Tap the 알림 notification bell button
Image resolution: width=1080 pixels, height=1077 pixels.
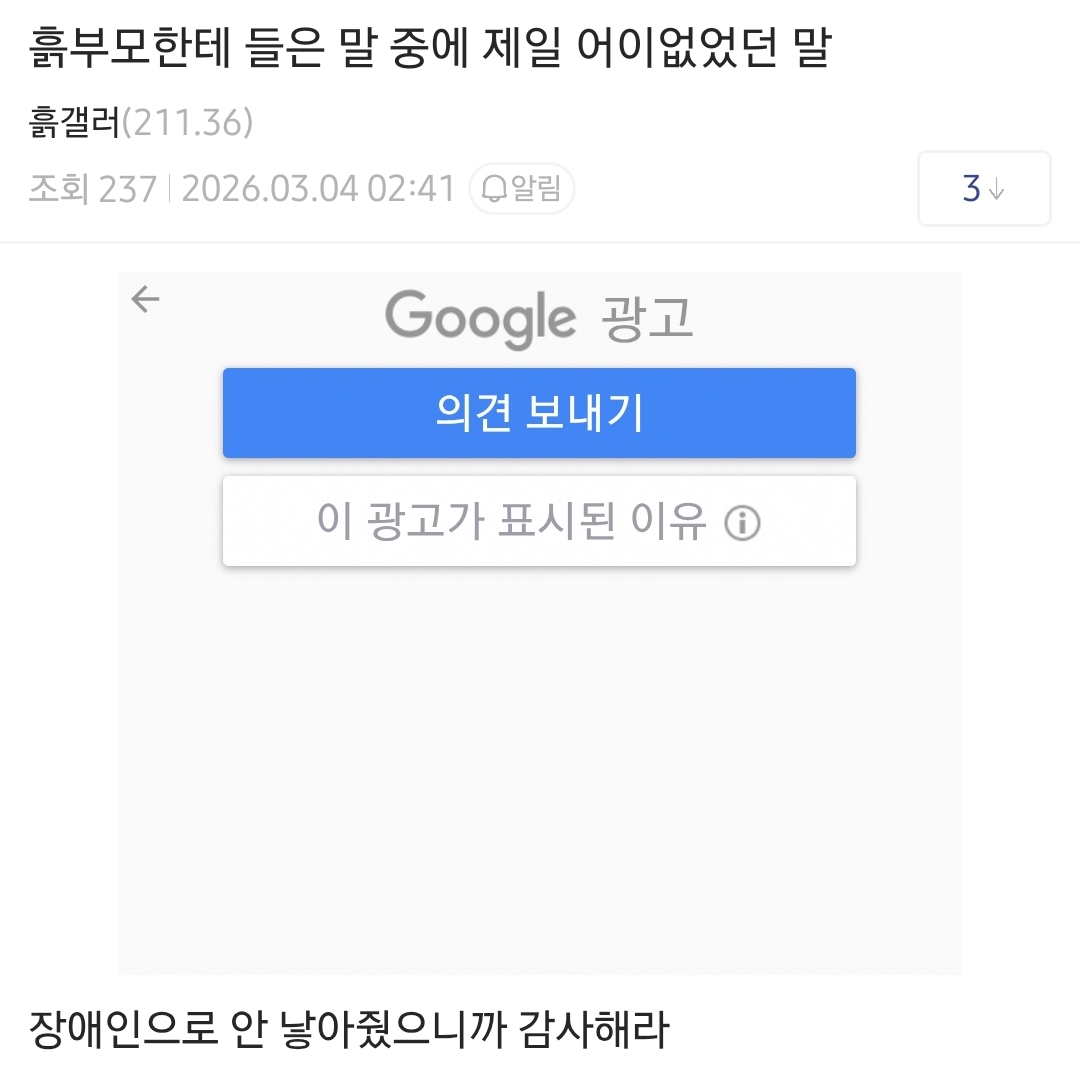[521, 189]
